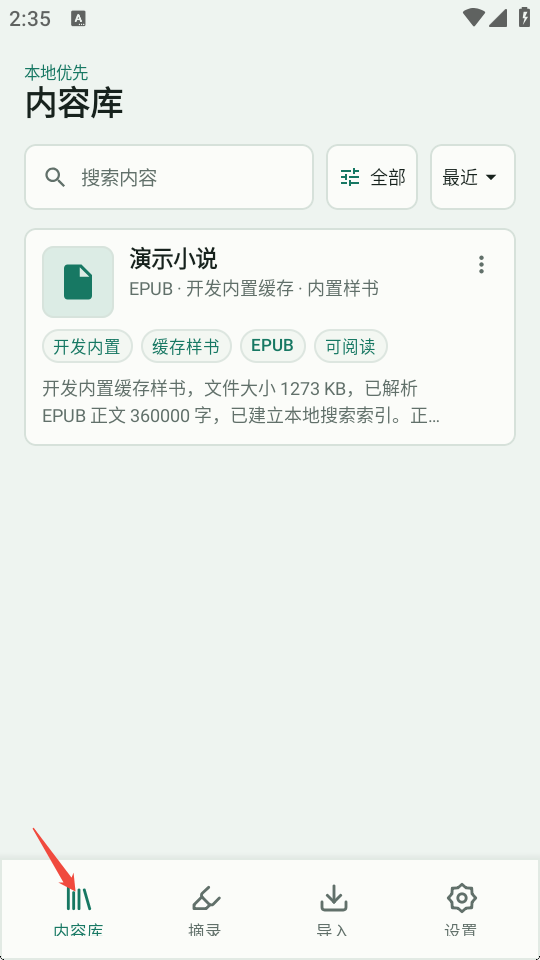Select the 内容库 tab
Screen dimensions: 540x960
[78, 909]
